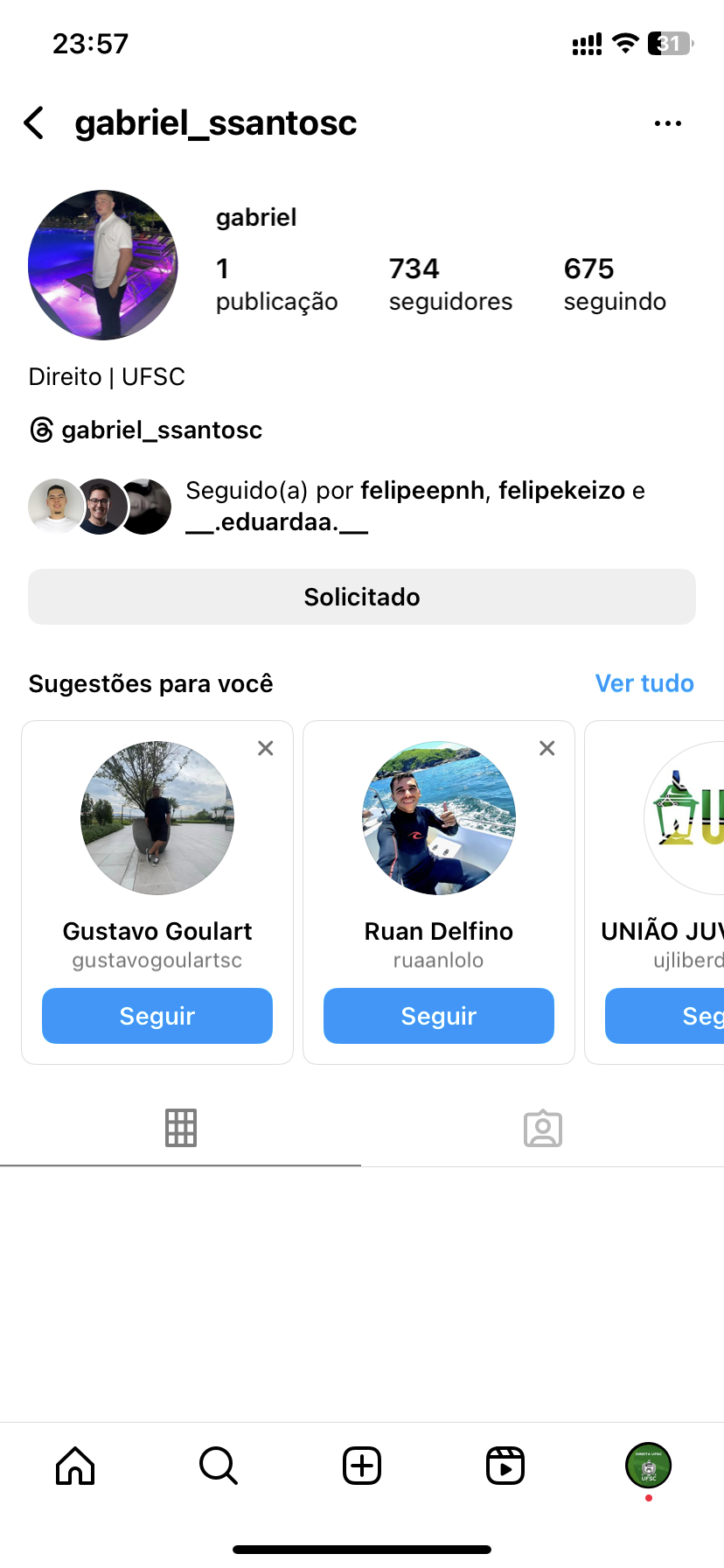
Task: Create a new post
Action: (362, 1466)
